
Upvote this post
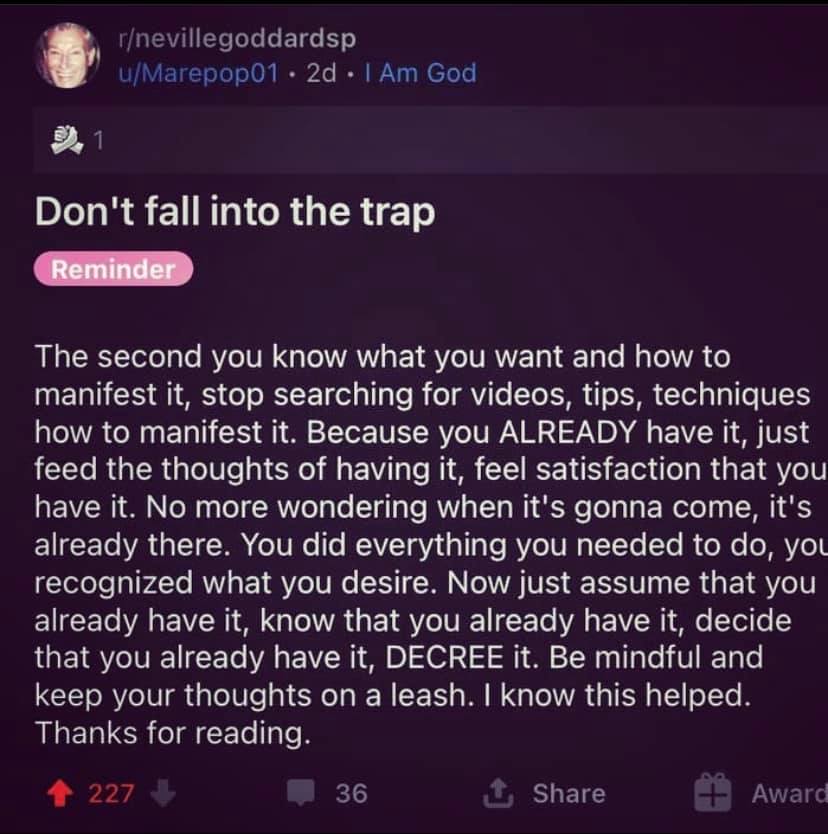tap(59, 793)
